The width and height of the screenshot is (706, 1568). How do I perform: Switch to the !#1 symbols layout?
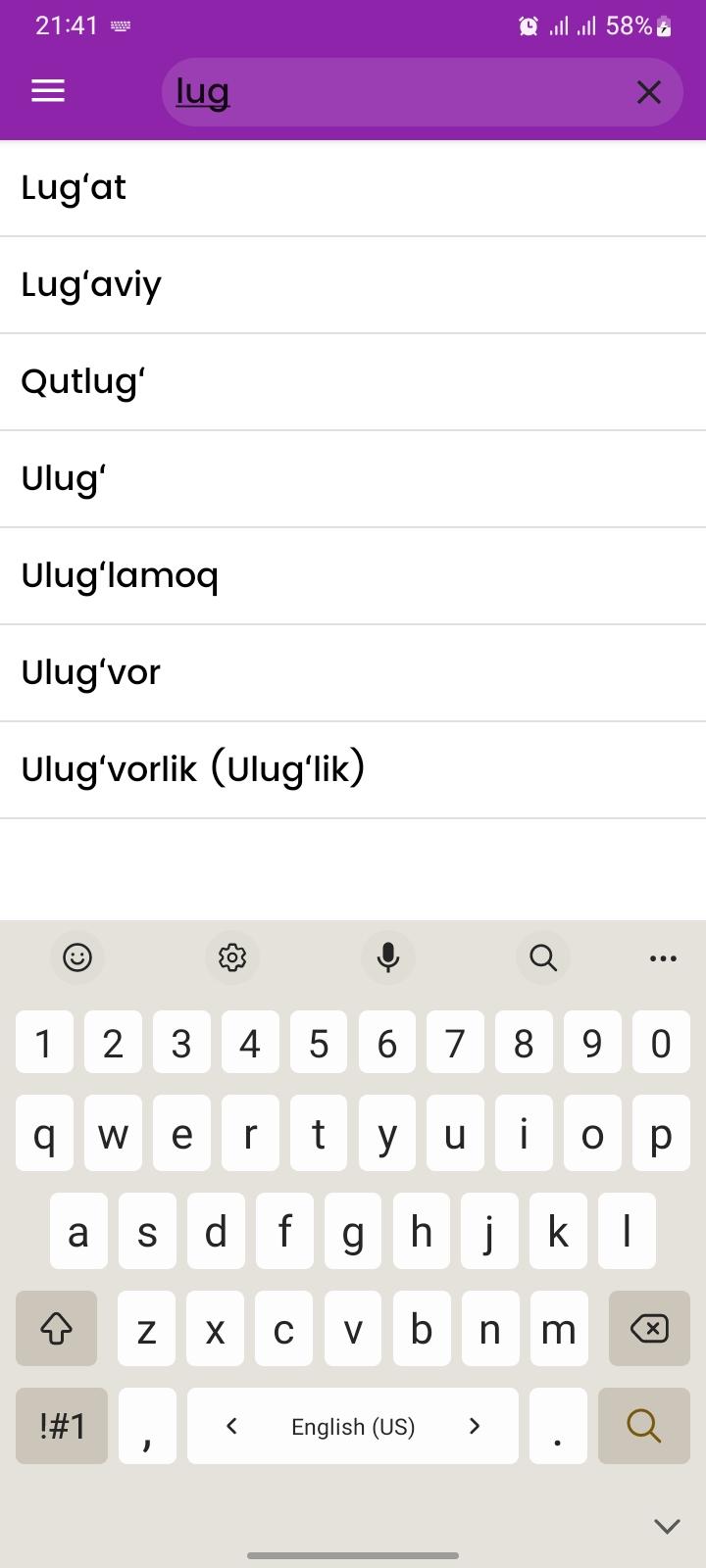click(62, 1426)
